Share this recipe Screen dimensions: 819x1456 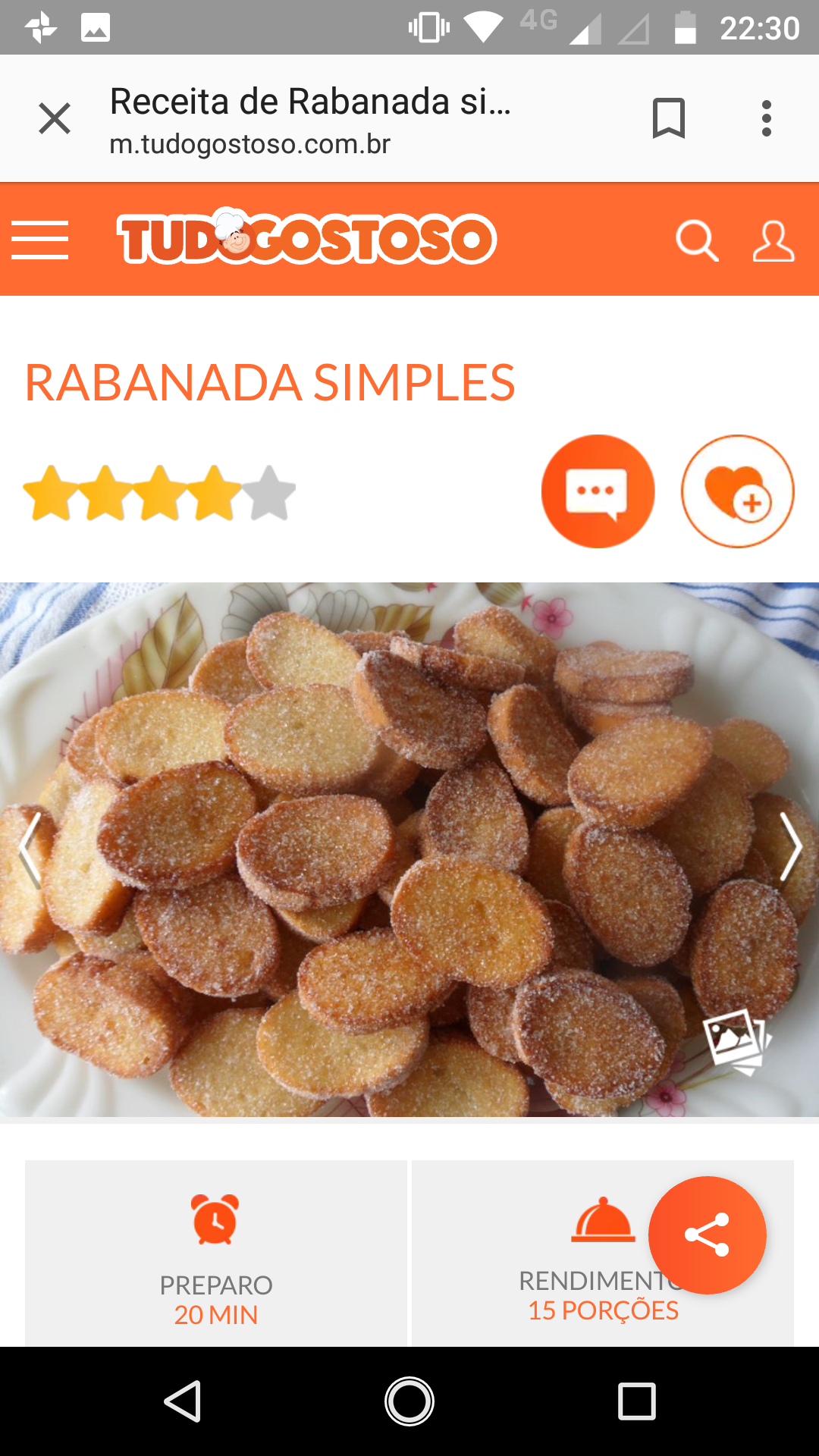(707, 1235)
